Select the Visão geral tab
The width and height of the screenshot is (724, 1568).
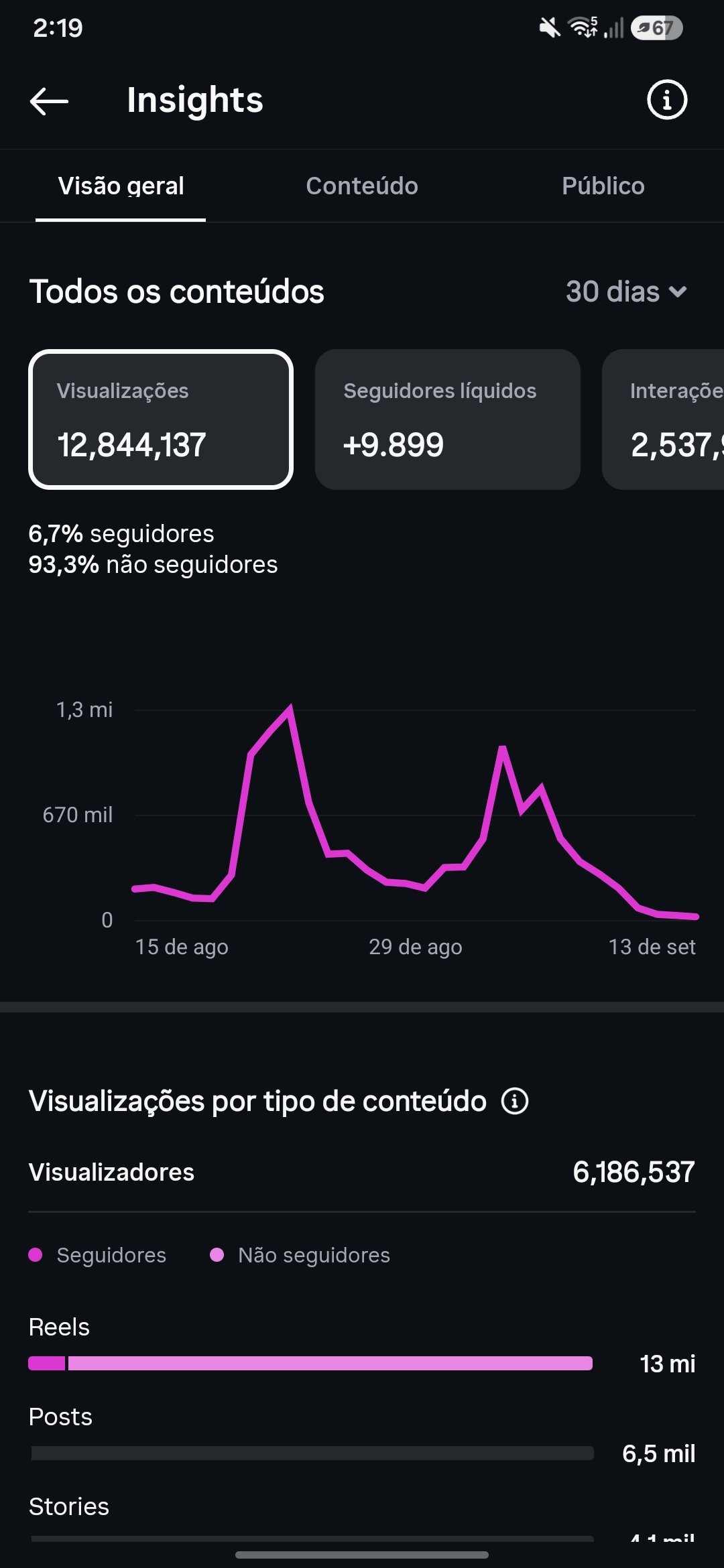(121, 186)
